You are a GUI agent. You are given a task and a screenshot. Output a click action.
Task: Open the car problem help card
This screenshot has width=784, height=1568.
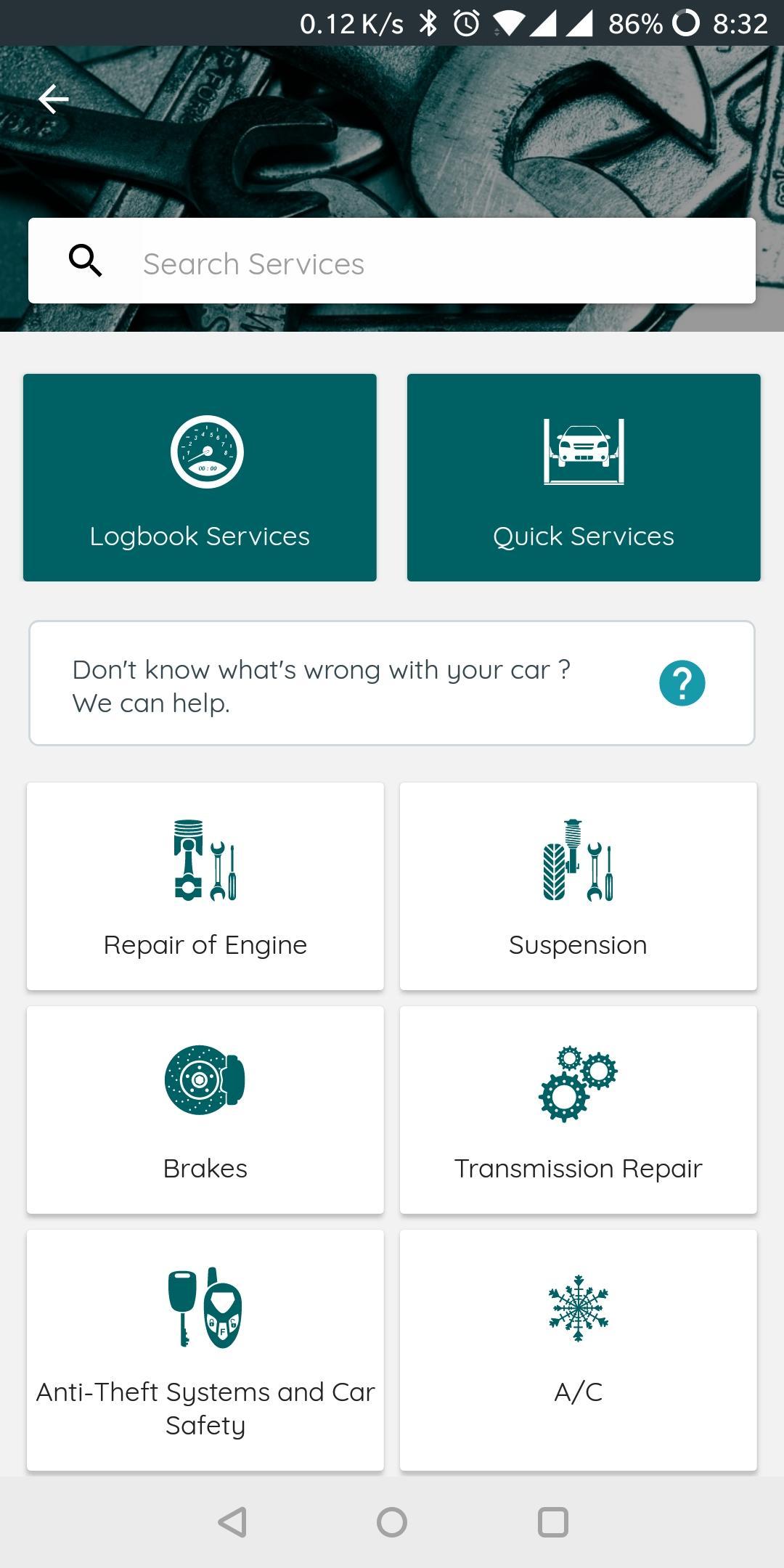click(x=392, y=683)
